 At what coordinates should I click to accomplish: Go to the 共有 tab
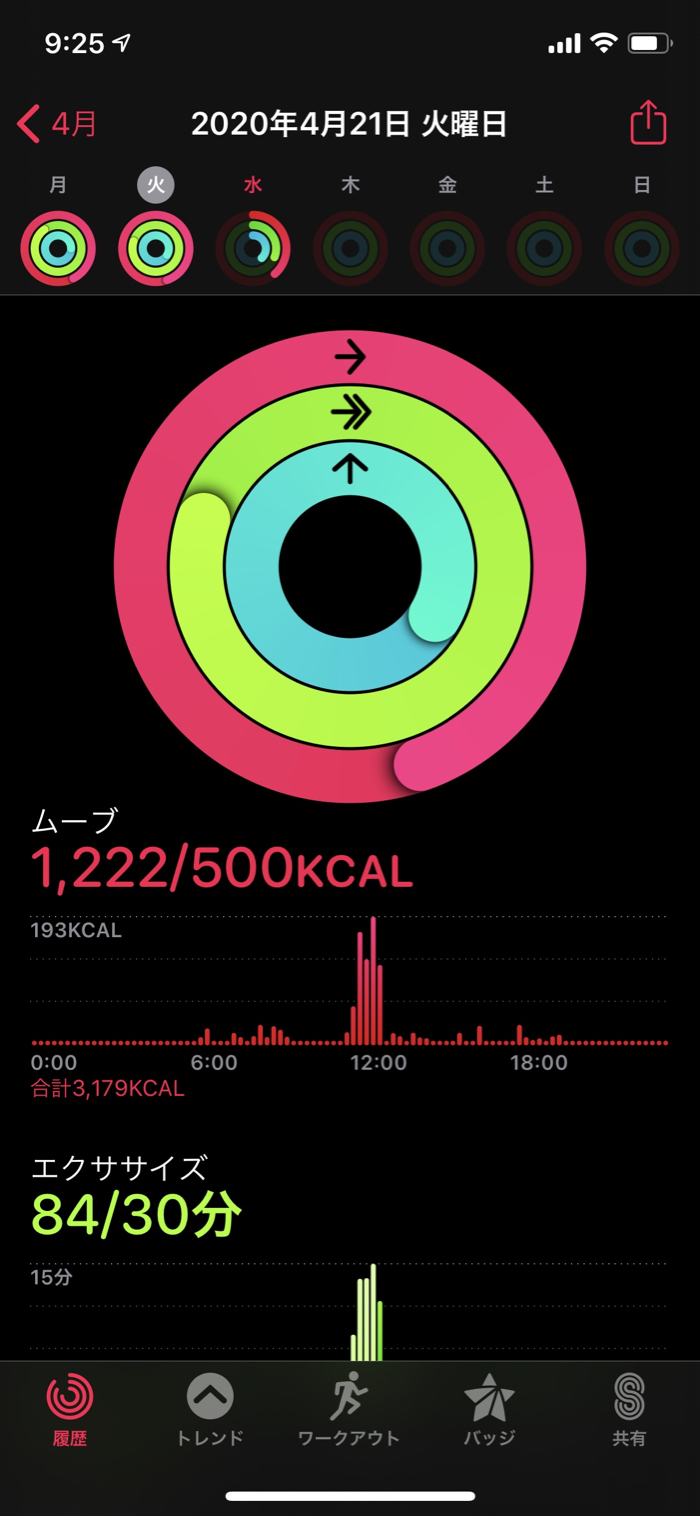(629, 1409)
